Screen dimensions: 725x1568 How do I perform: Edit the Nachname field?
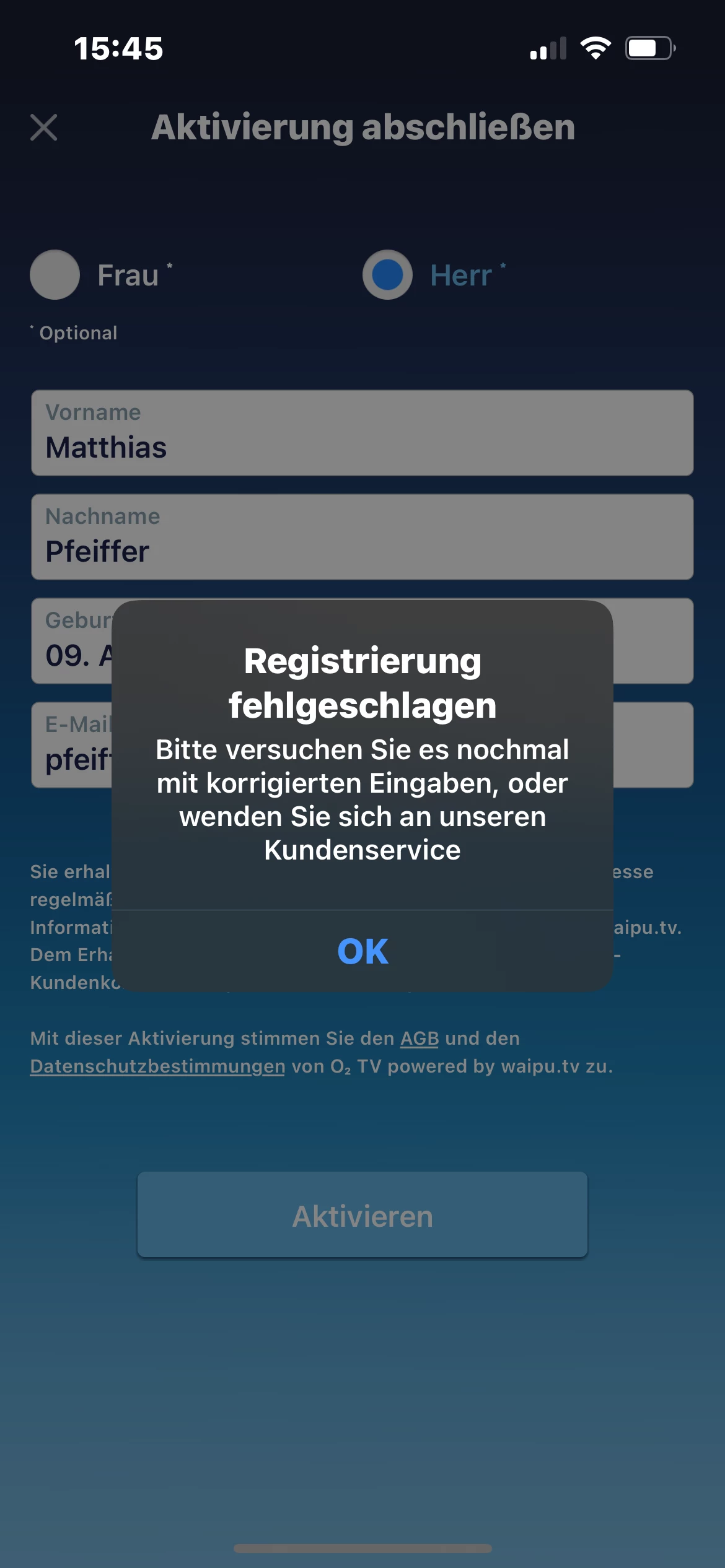pyautogui.click(x=362, y=537)
